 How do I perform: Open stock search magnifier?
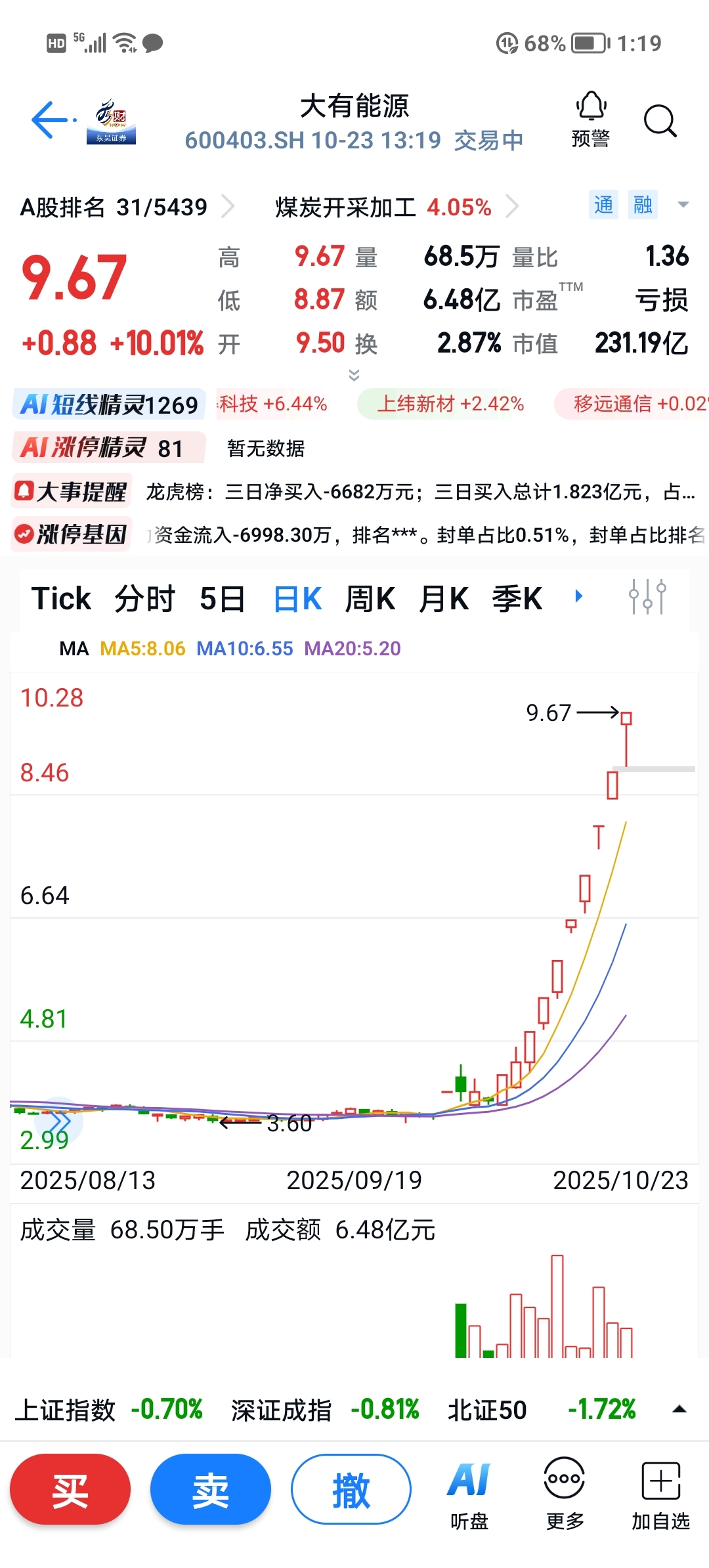659,121
